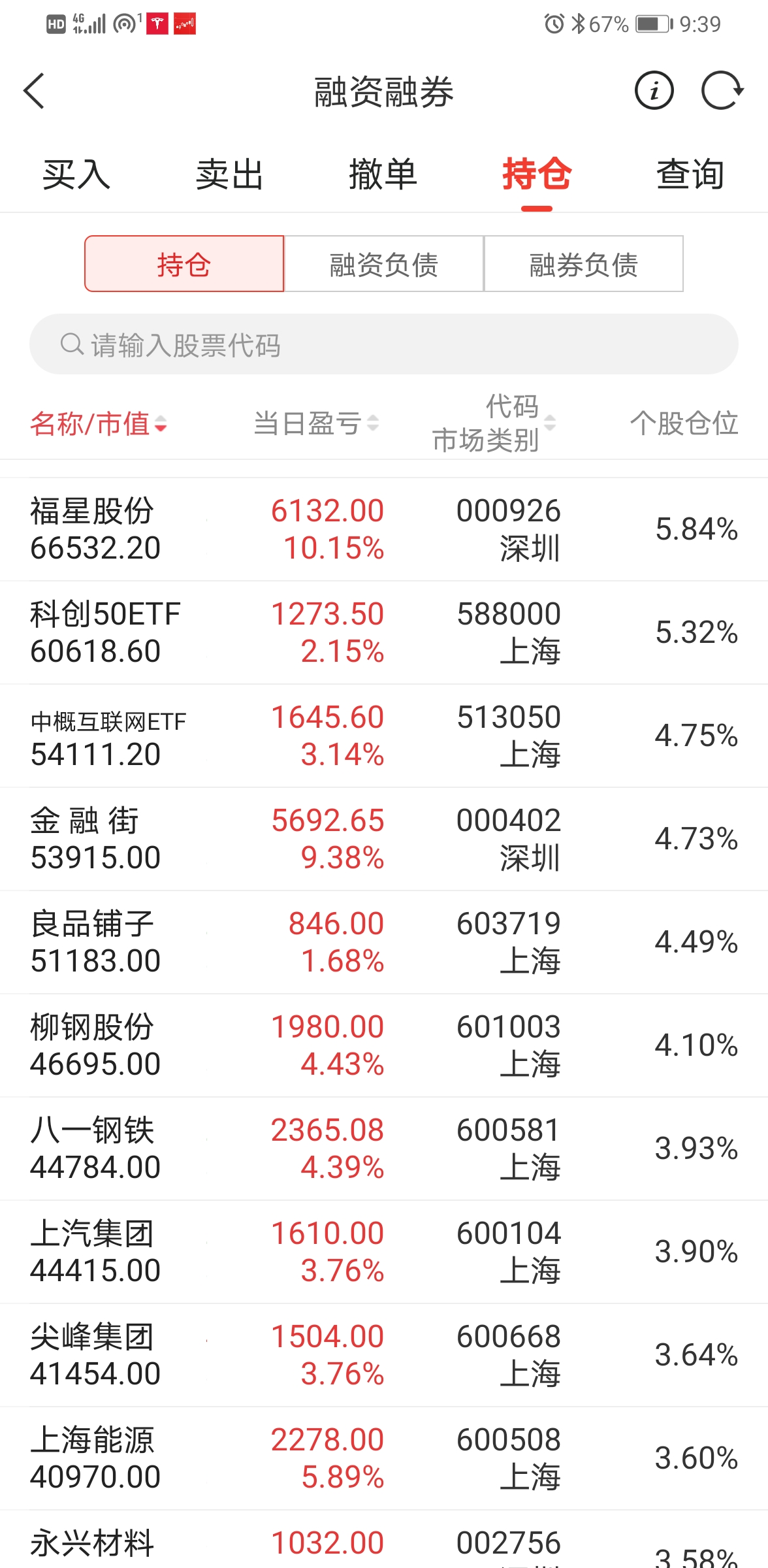
Task: Sort holdings by 当日盈亏
Action: 316,423
